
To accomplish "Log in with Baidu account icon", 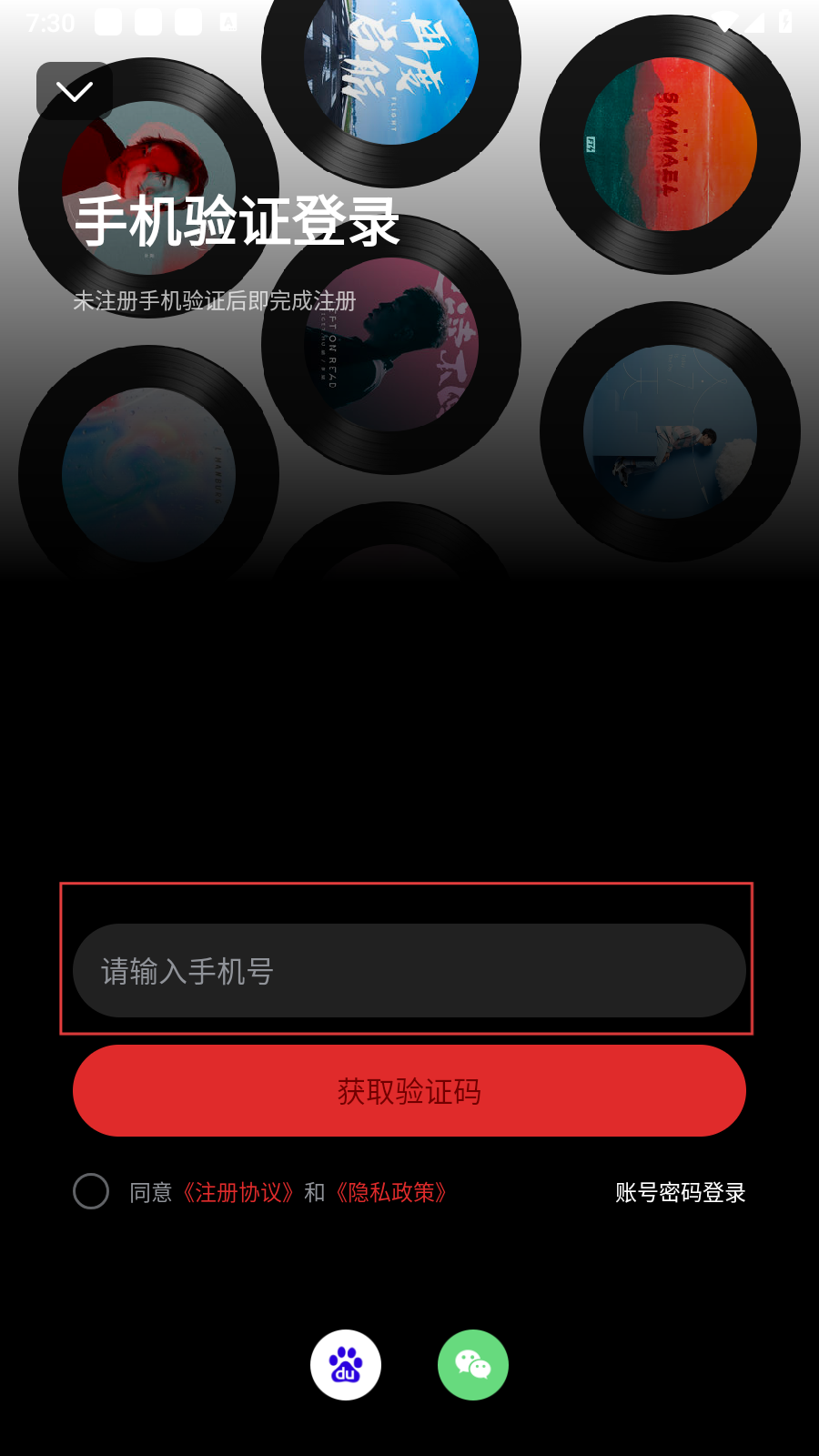I will tap(346, 1365).
